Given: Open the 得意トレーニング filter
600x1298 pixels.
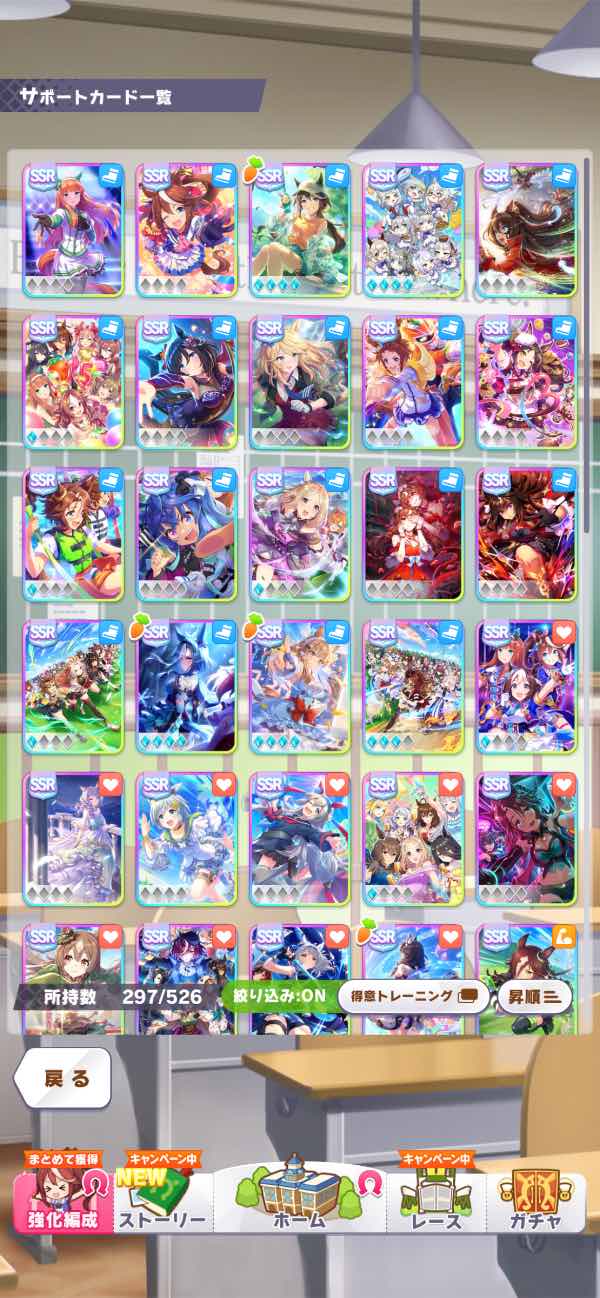Looking at the screenshot, I should coord(413,996).
